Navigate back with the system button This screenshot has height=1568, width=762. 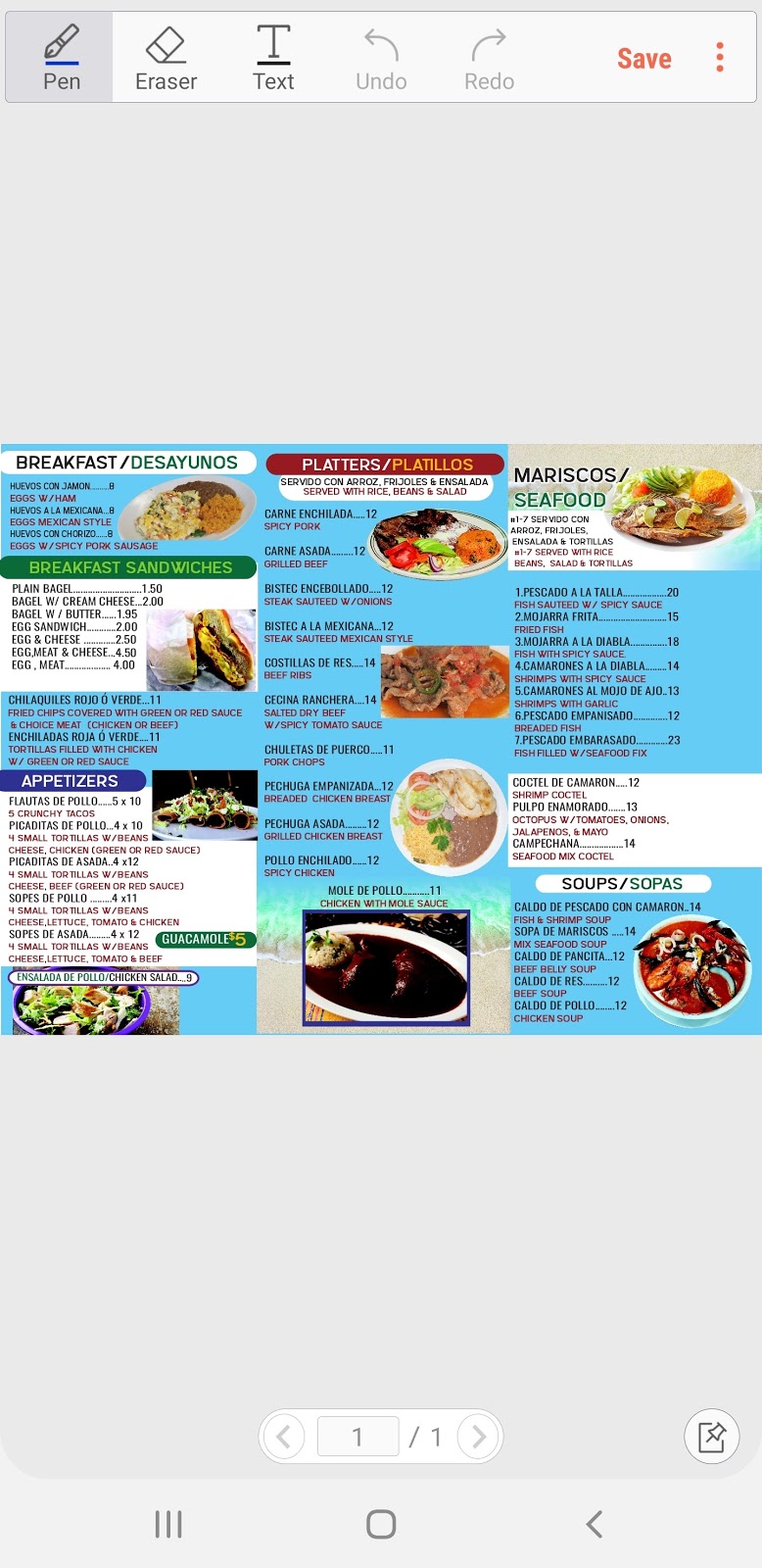[594, 1524]
